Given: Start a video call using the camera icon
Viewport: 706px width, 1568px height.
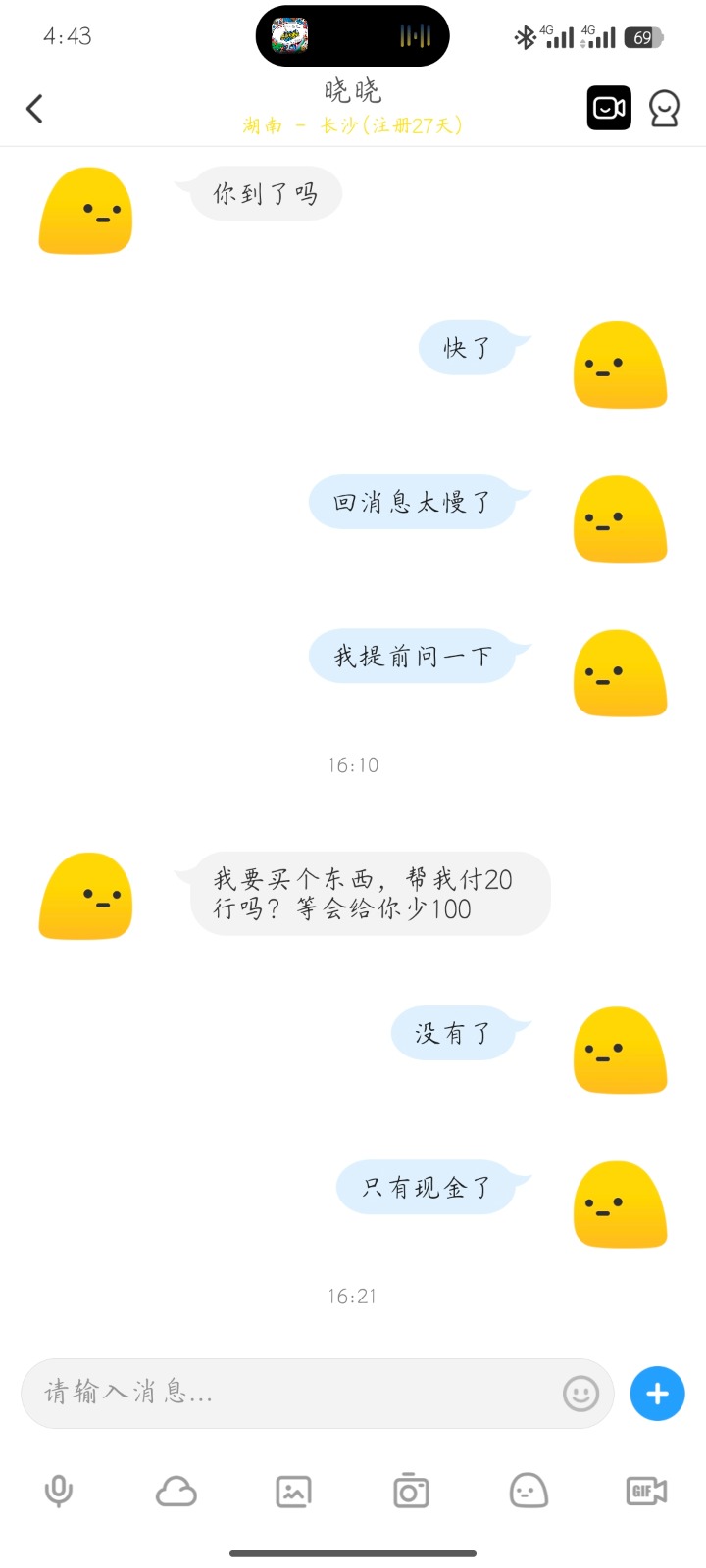Looking at the screenshot, I should [609, 108].
